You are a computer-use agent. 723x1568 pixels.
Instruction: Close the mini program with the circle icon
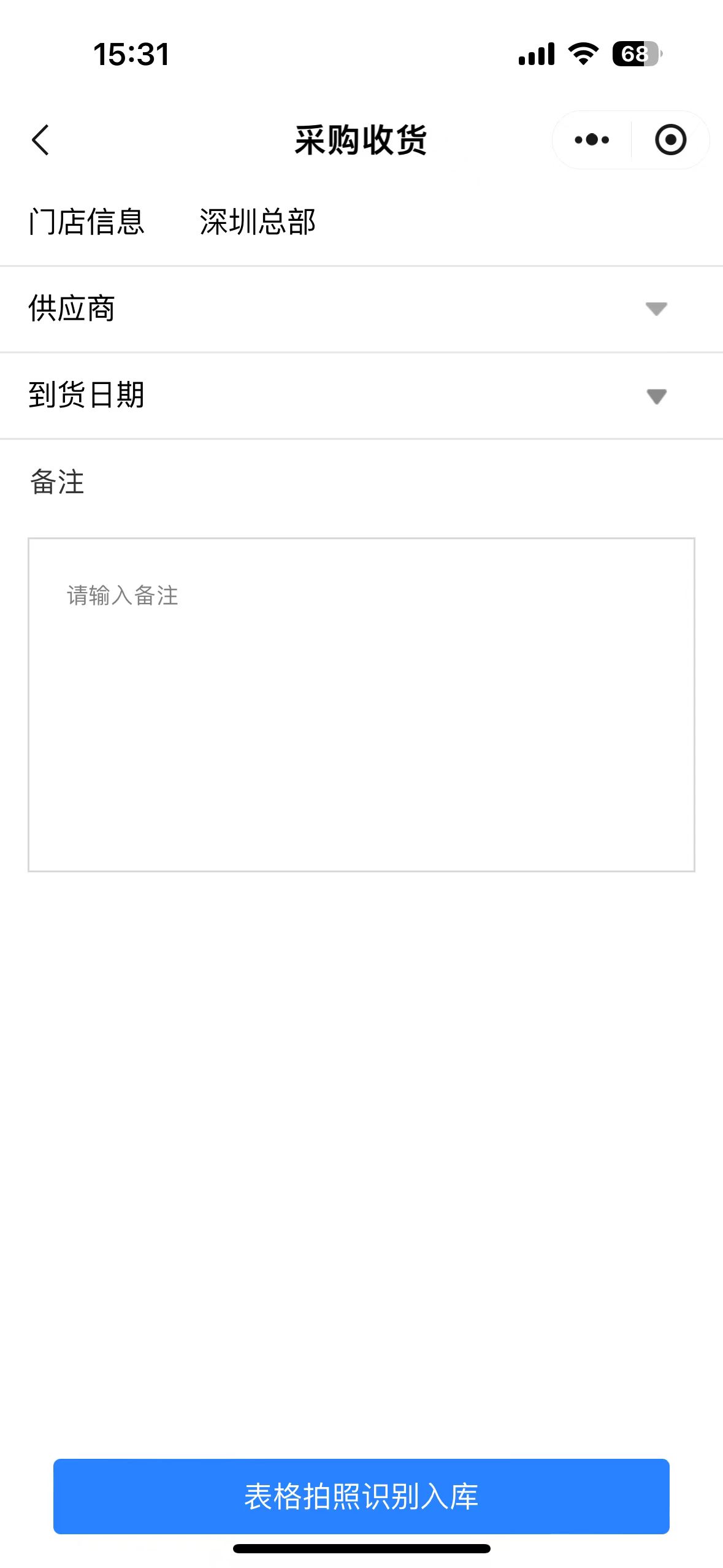click(670, 140)
